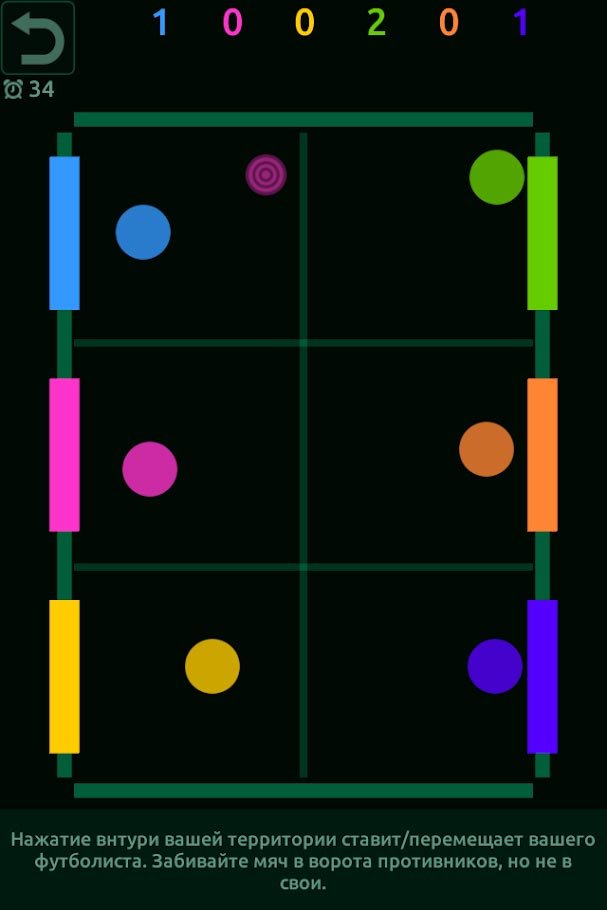Tap the yellow player disc
The image size is (607, 910).
(x=212, y=666)
